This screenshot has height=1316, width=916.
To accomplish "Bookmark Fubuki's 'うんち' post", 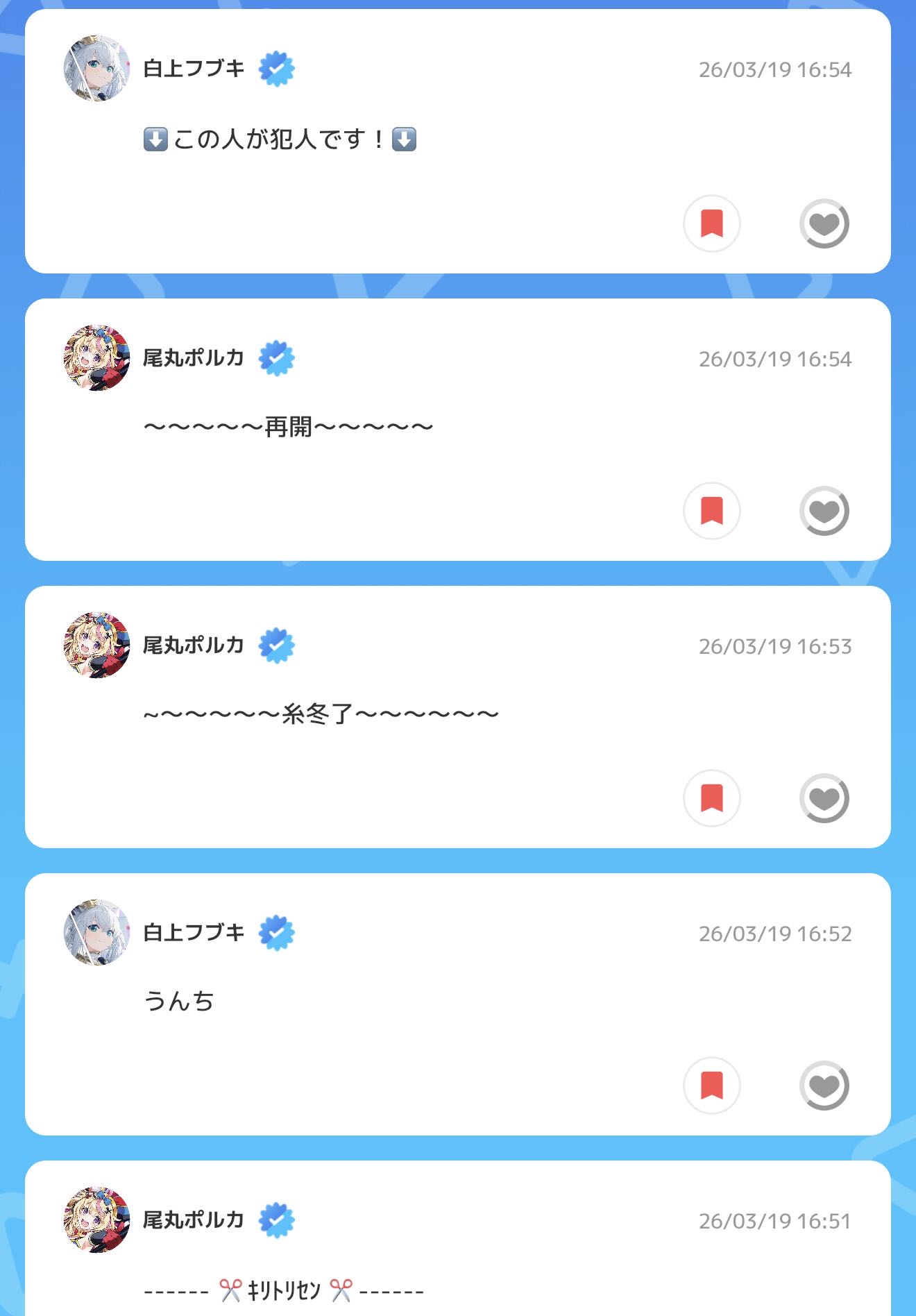I will [711, 1086].
